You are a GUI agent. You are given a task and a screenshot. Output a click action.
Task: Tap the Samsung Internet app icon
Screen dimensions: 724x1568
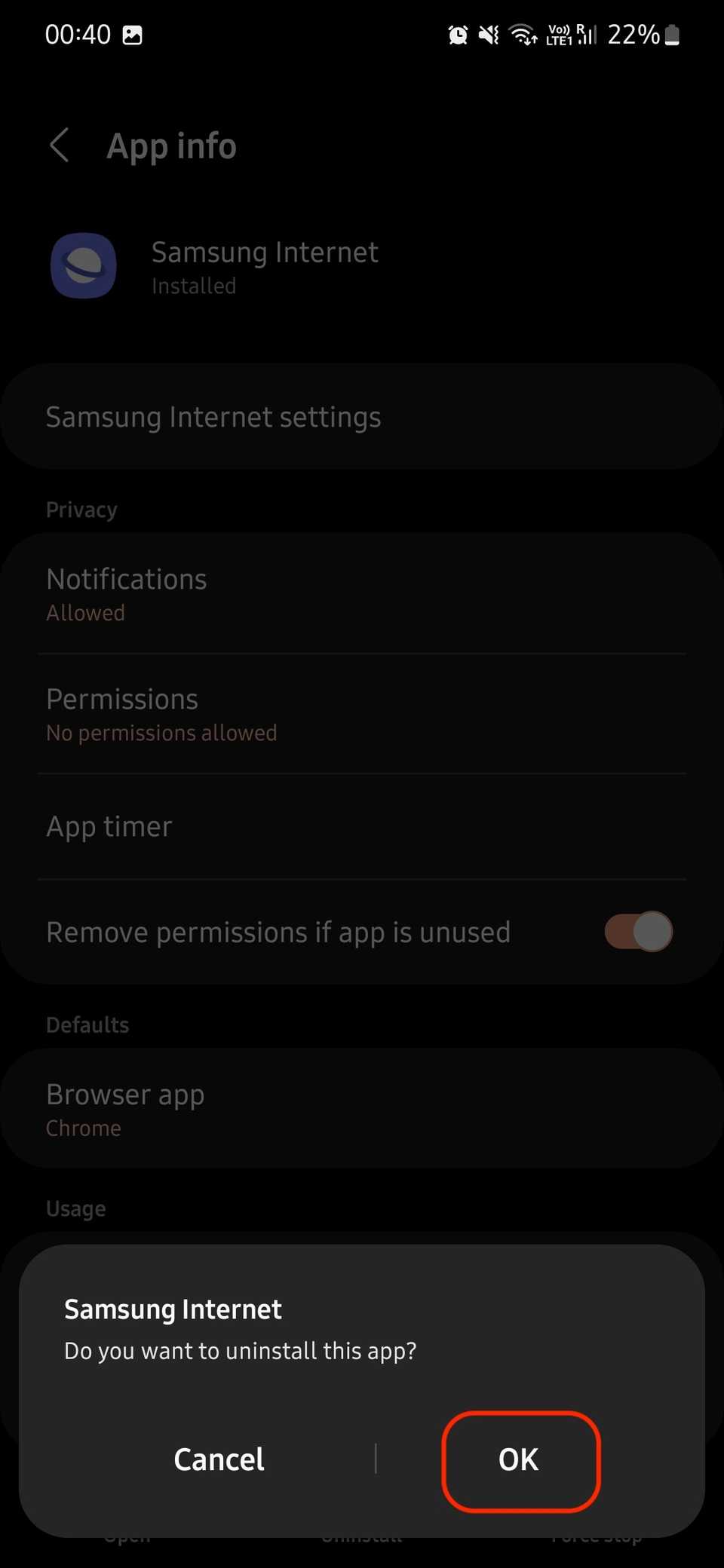[84, 265]
